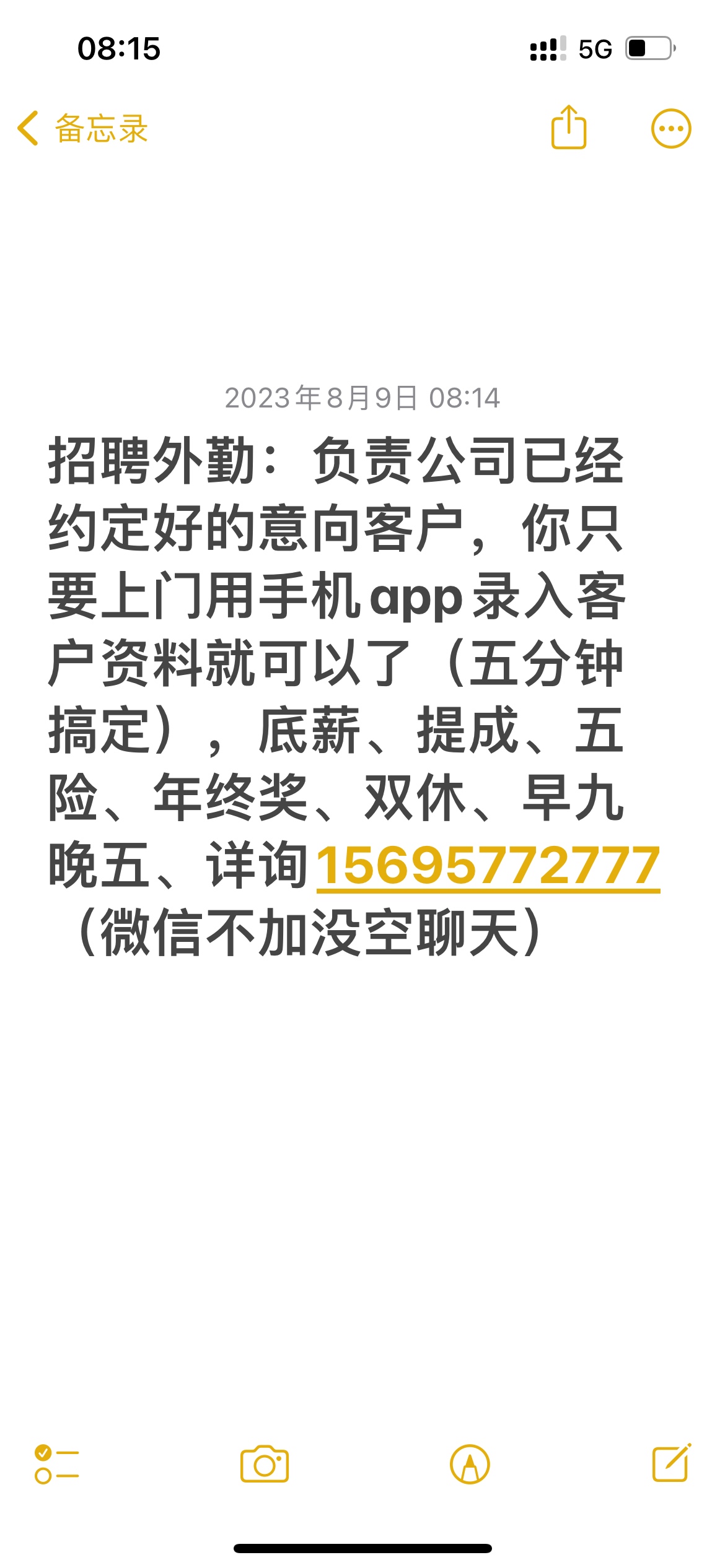Share this note
The image size is (725, 1568).
pyautogui.click(x=568, y=128)
